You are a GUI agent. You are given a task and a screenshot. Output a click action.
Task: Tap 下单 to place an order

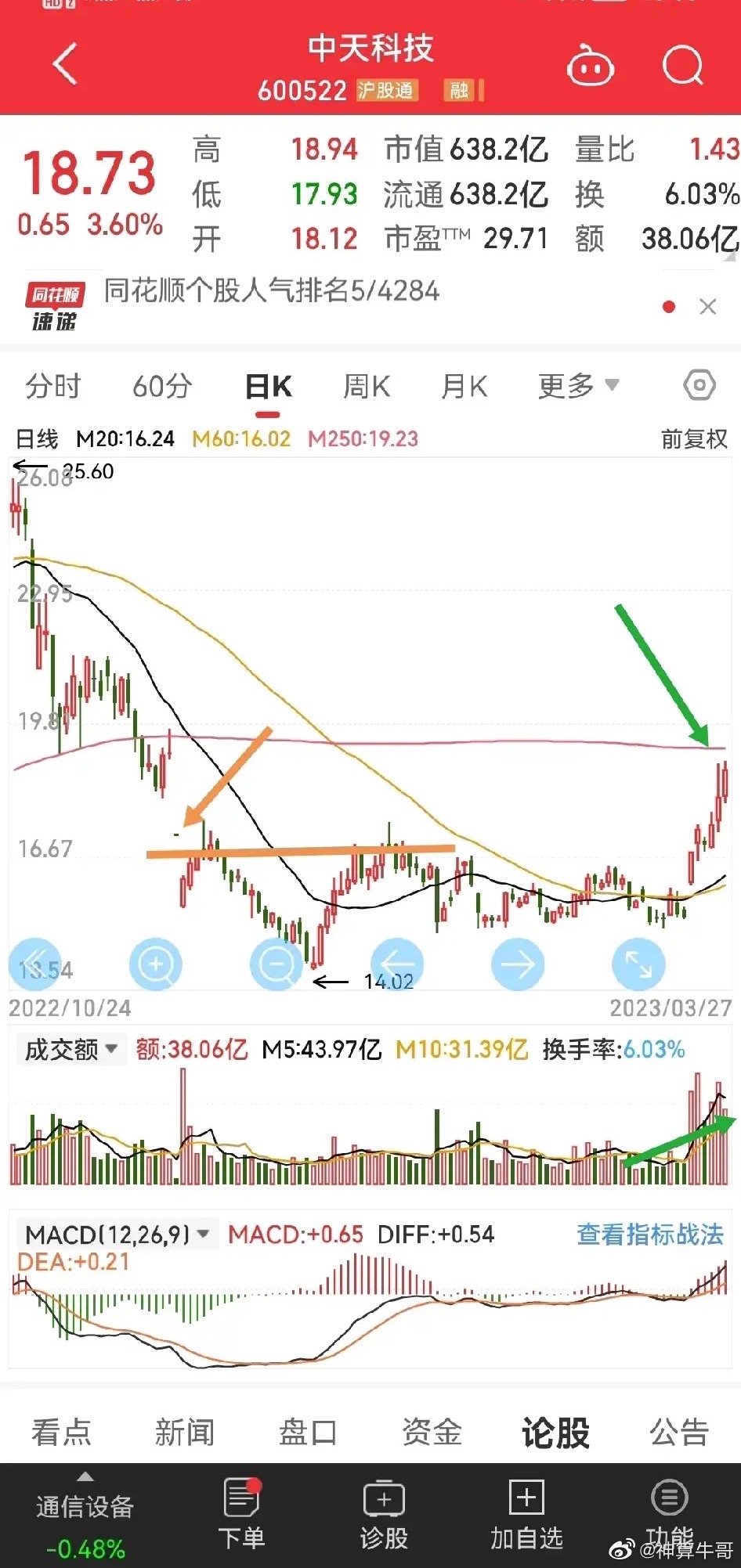pyautogui.click(x=241, y=1515)
